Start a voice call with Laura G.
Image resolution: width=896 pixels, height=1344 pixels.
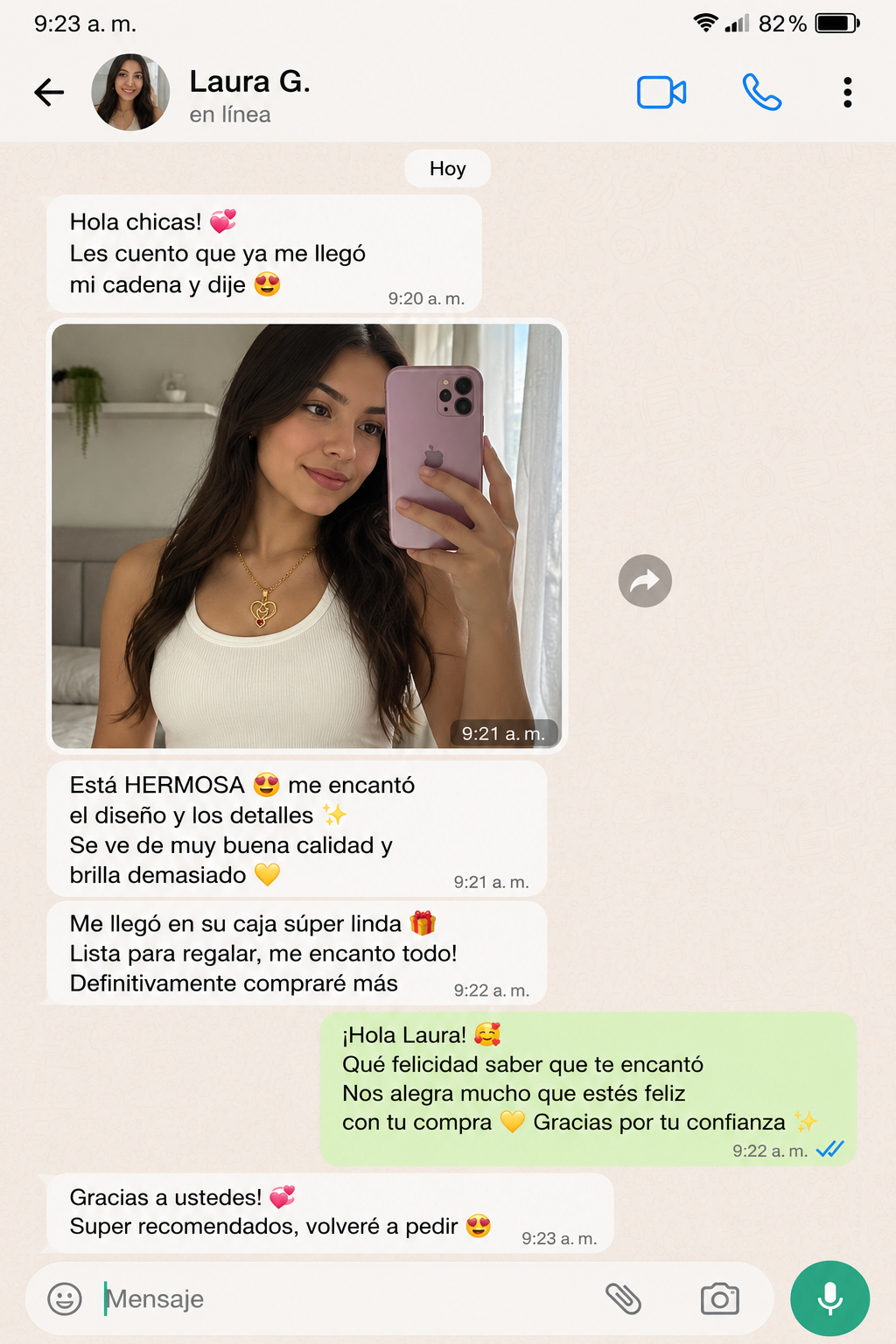pos(761,92)
